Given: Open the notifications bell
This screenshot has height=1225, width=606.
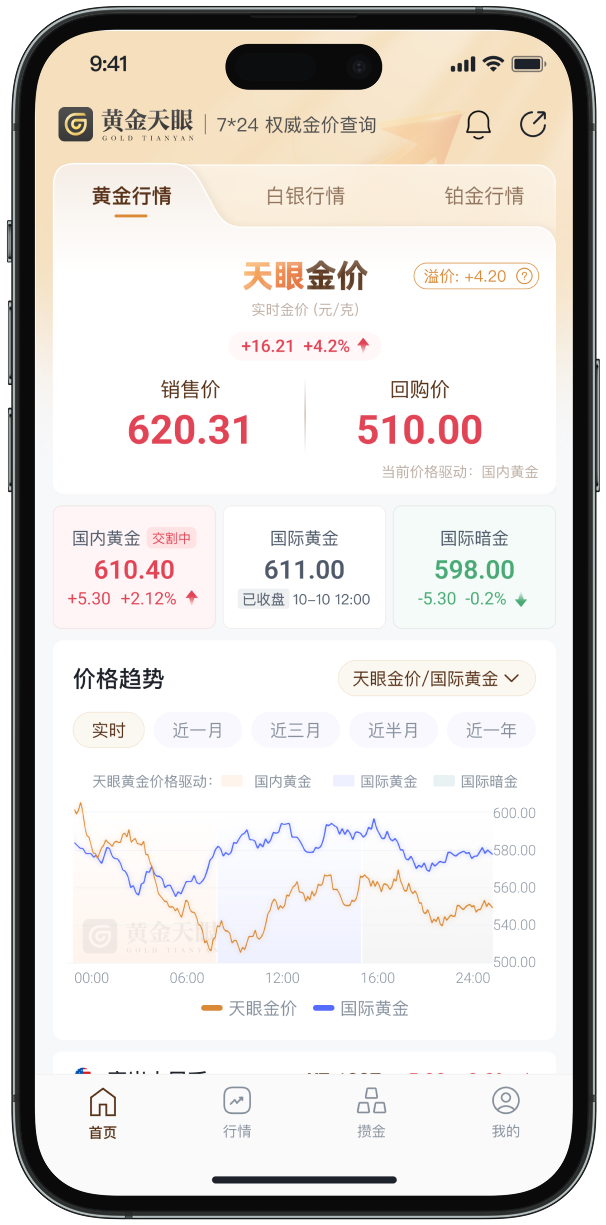Looking at the screenshot, I should tap(479, 125).
